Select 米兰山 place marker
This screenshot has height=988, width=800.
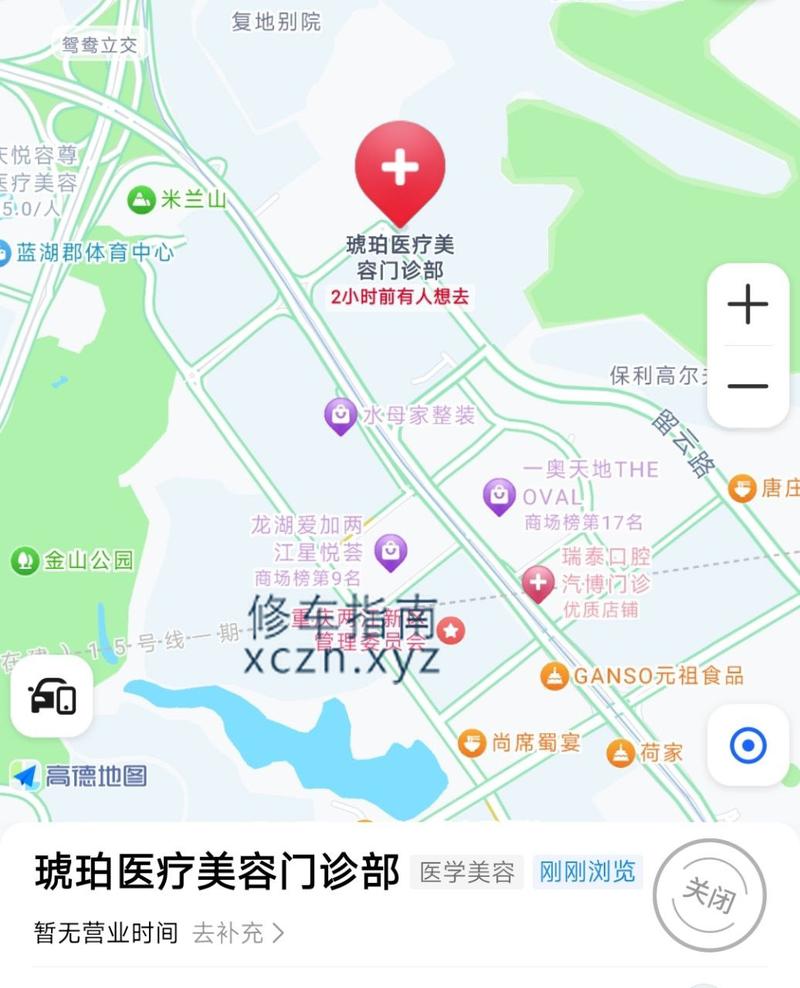[142, 200]
